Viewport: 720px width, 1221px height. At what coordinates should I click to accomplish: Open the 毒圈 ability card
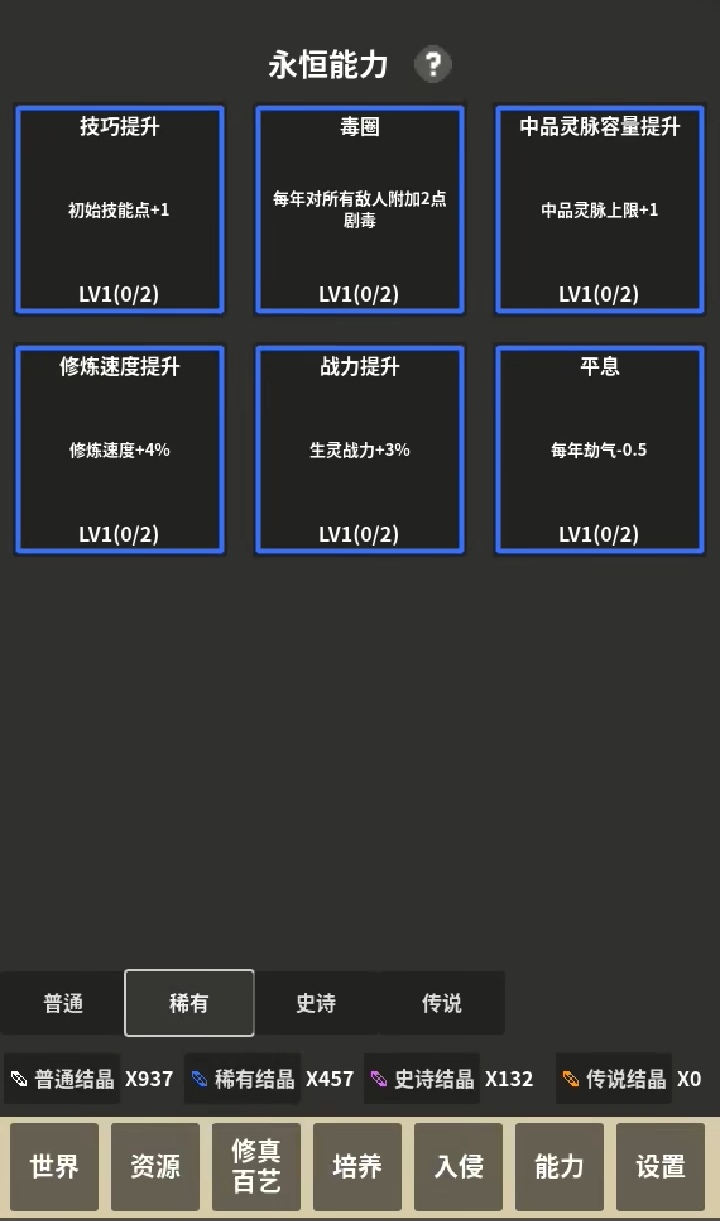360,210
